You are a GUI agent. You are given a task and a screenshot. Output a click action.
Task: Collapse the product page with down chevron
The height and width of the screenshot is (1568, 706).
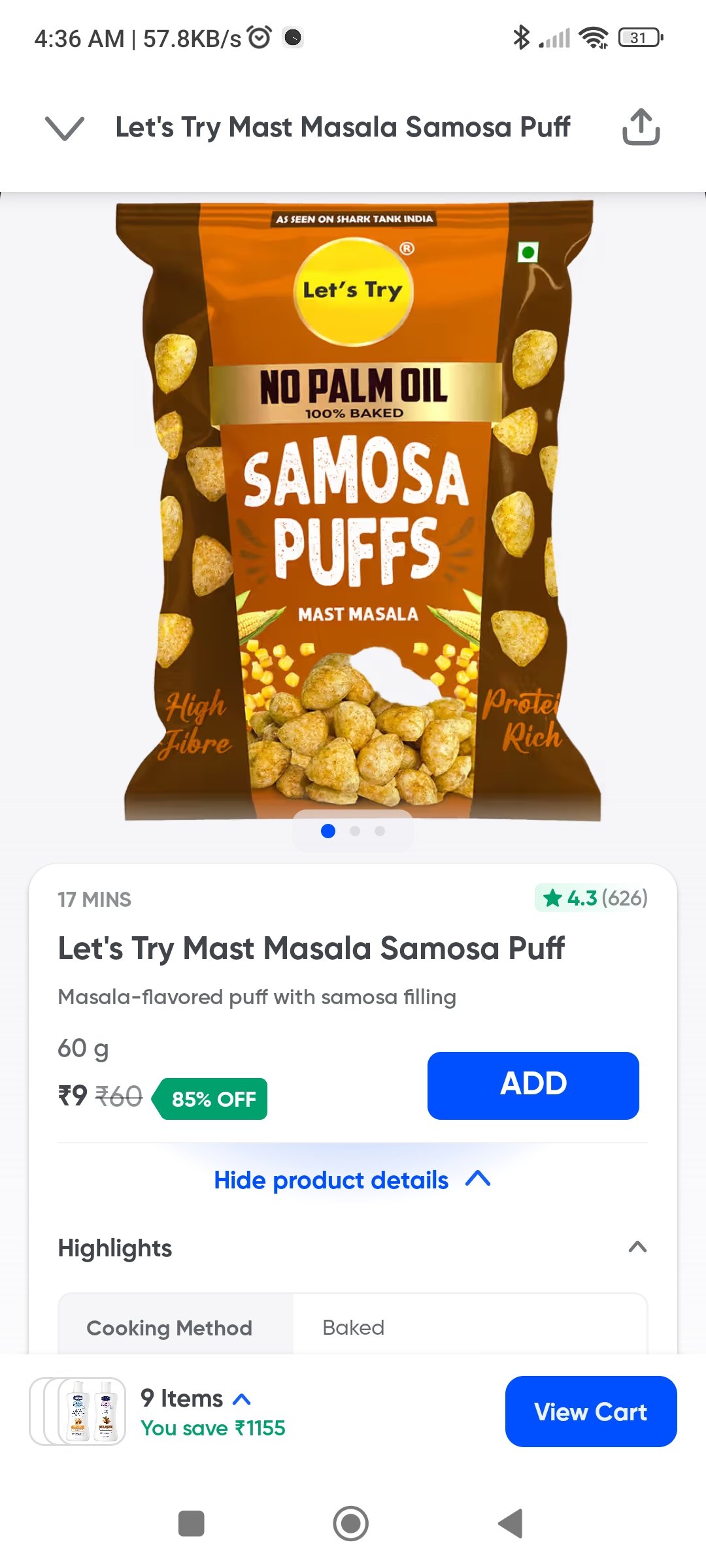(64, 127)
